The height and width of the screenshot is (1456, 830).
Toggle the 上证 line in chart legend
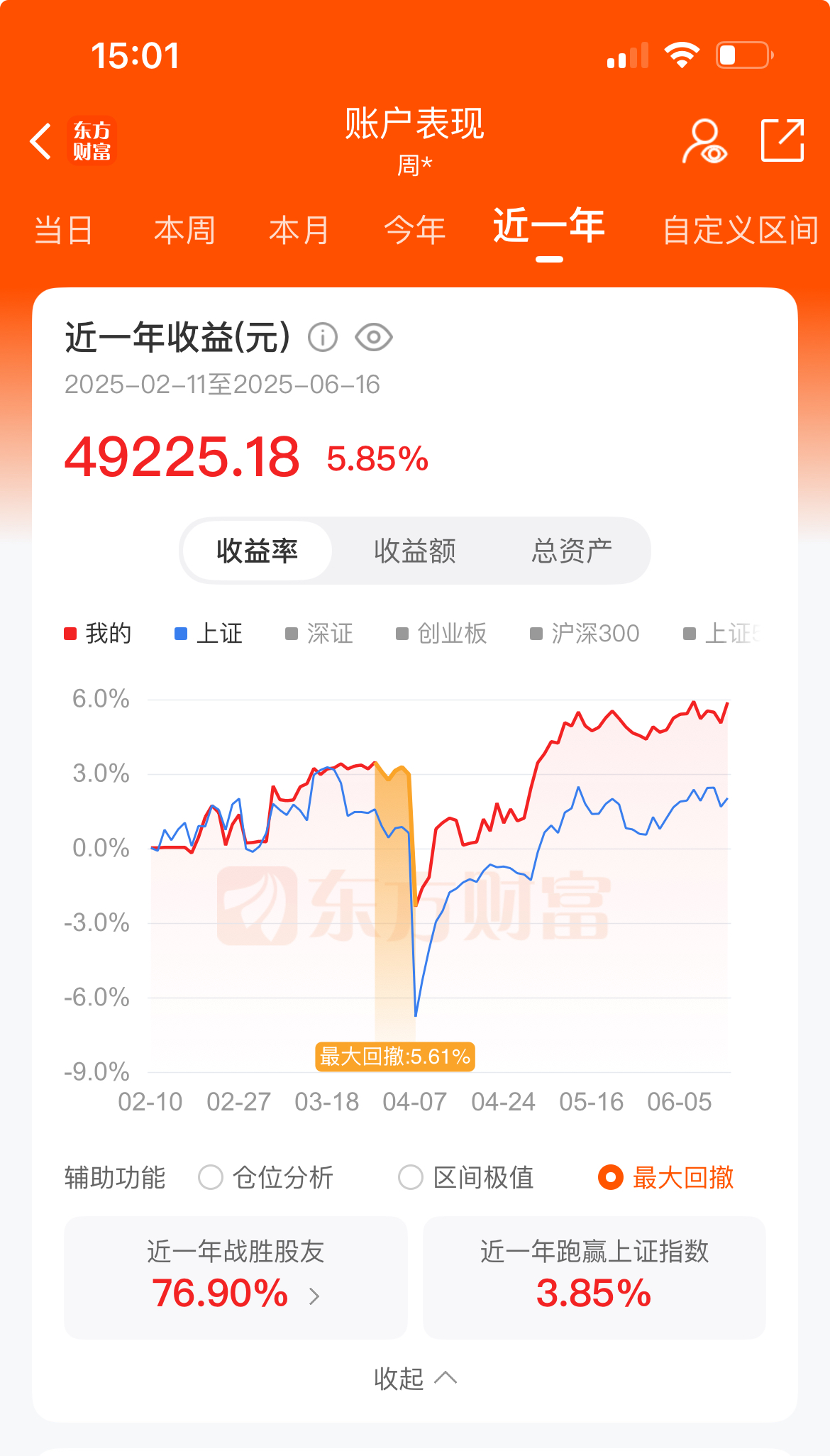[x=209, y=633]
